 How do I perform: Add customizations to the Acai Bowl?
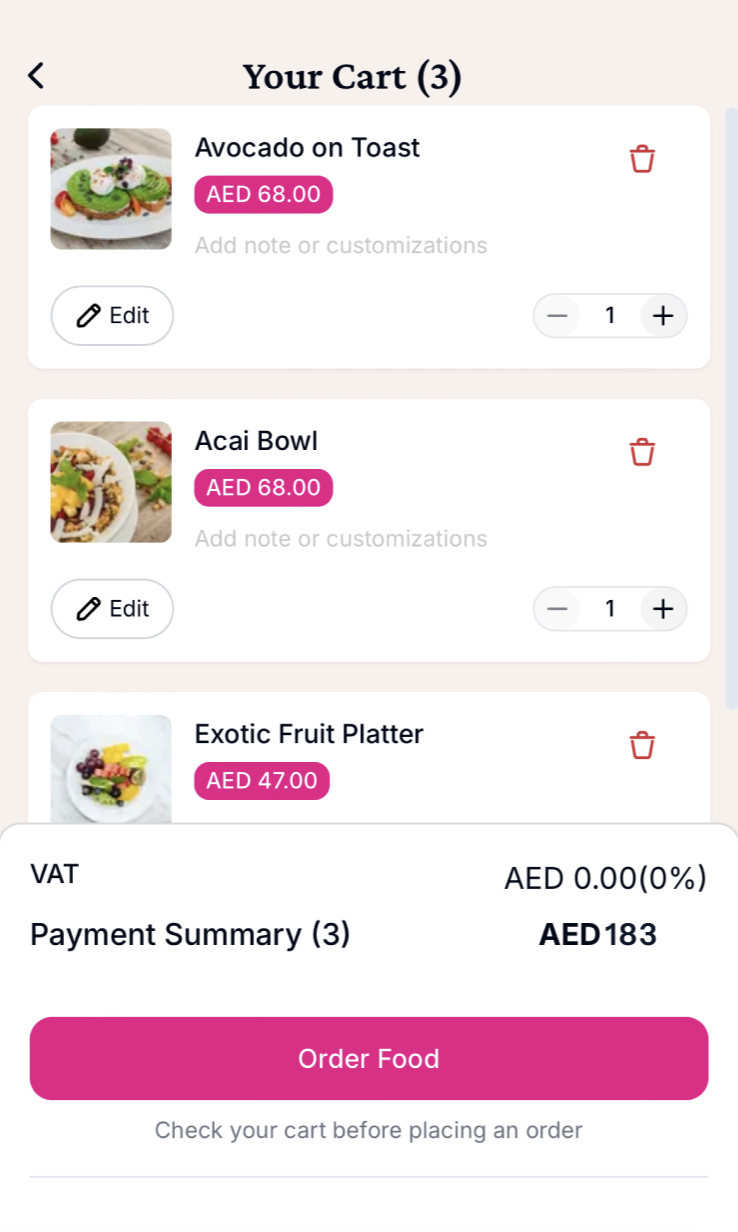(341, 539)
